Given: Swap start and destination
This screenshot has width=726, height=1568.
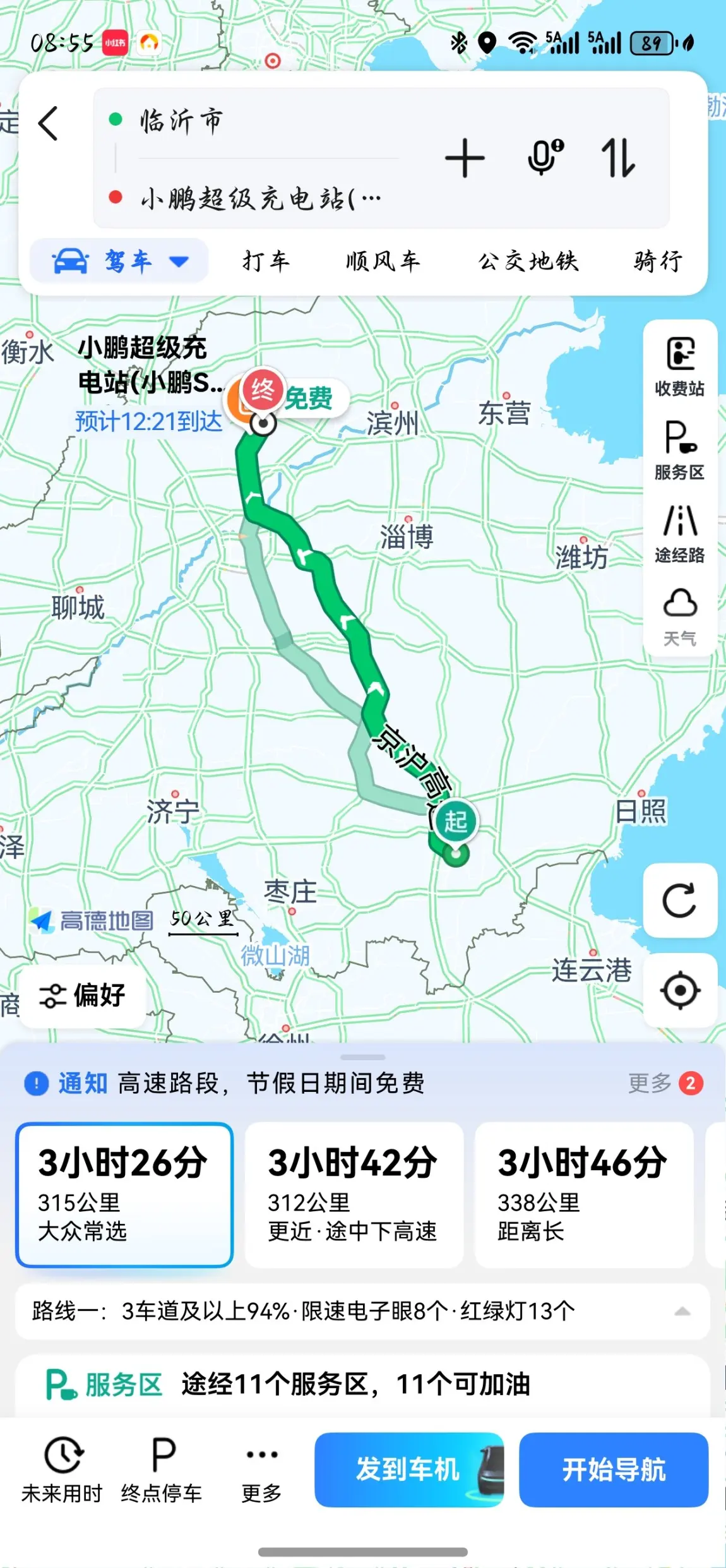Looking at the screenshot, I should pos(618,158).
